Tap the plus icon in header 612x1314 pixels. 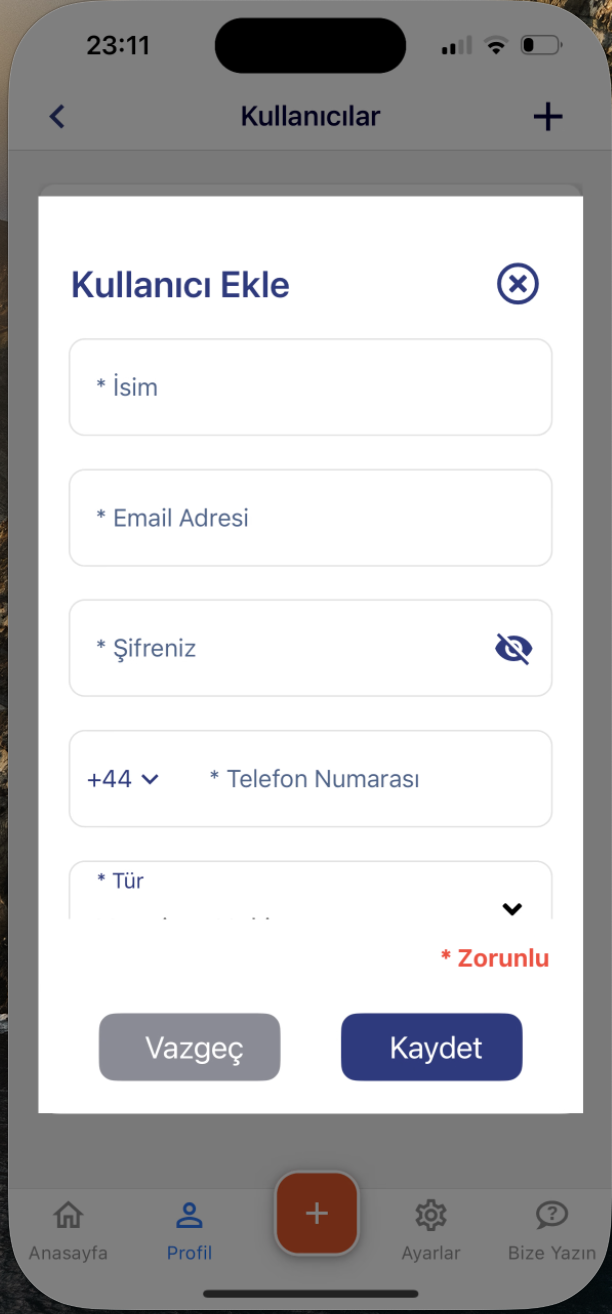(x=547, y=116)
